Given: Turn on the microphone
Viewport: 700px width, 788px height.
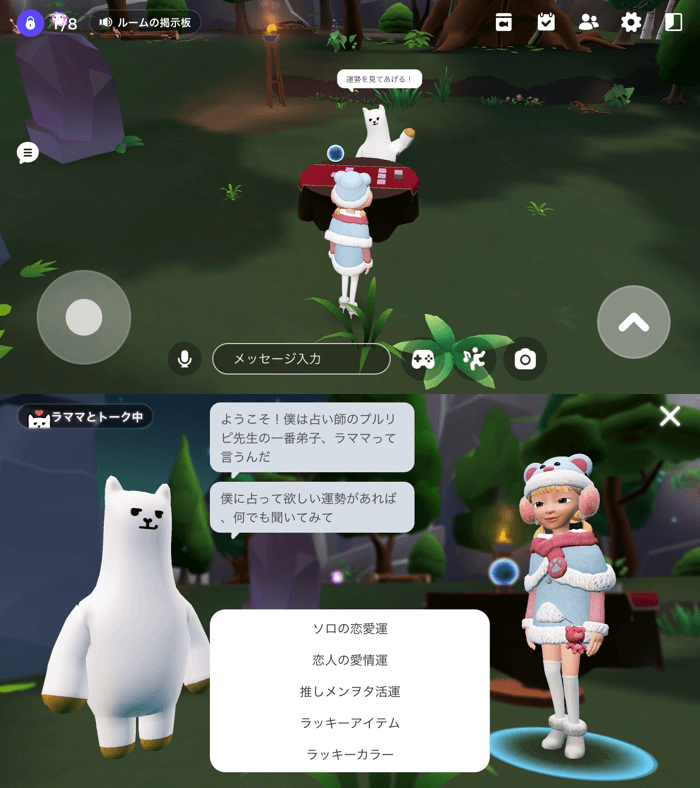Looking at the screenshot, I should [x=184, y=358].
